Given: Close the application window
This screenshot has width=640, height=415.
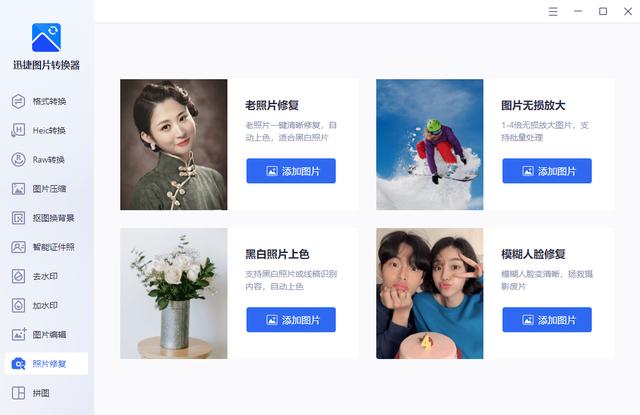Looking at the screenshot, I should (x=627, y=11).
